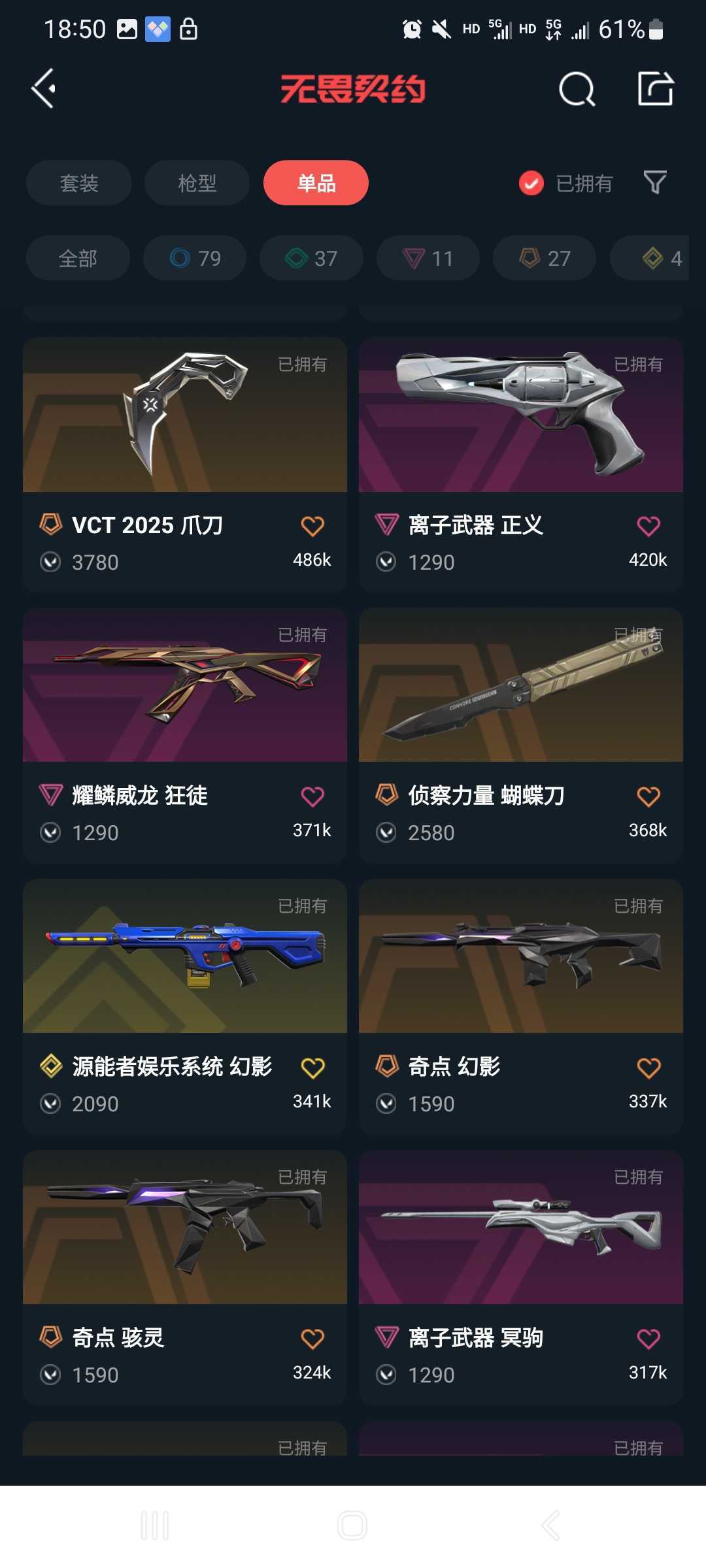
Task: Like the 离子武器 正义 skin
Action: click(648, 526)
